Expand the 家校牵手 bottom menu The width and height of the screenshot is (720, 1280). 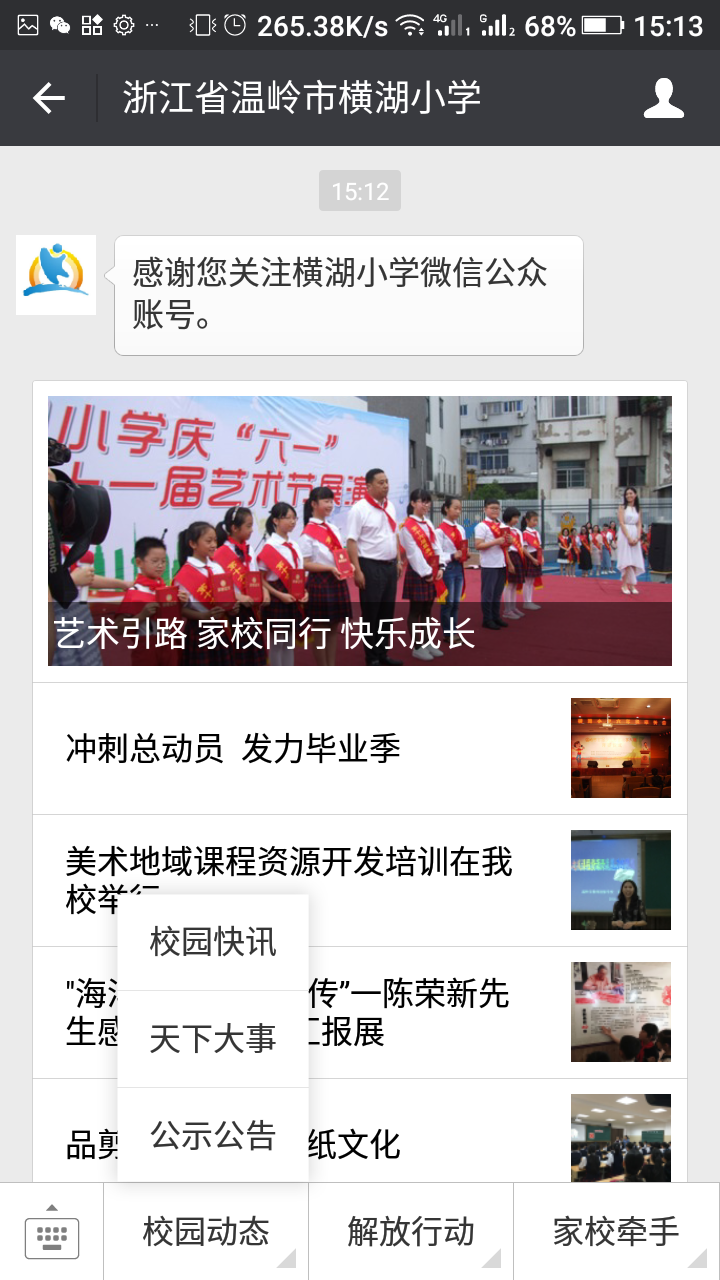point(616,1232)
